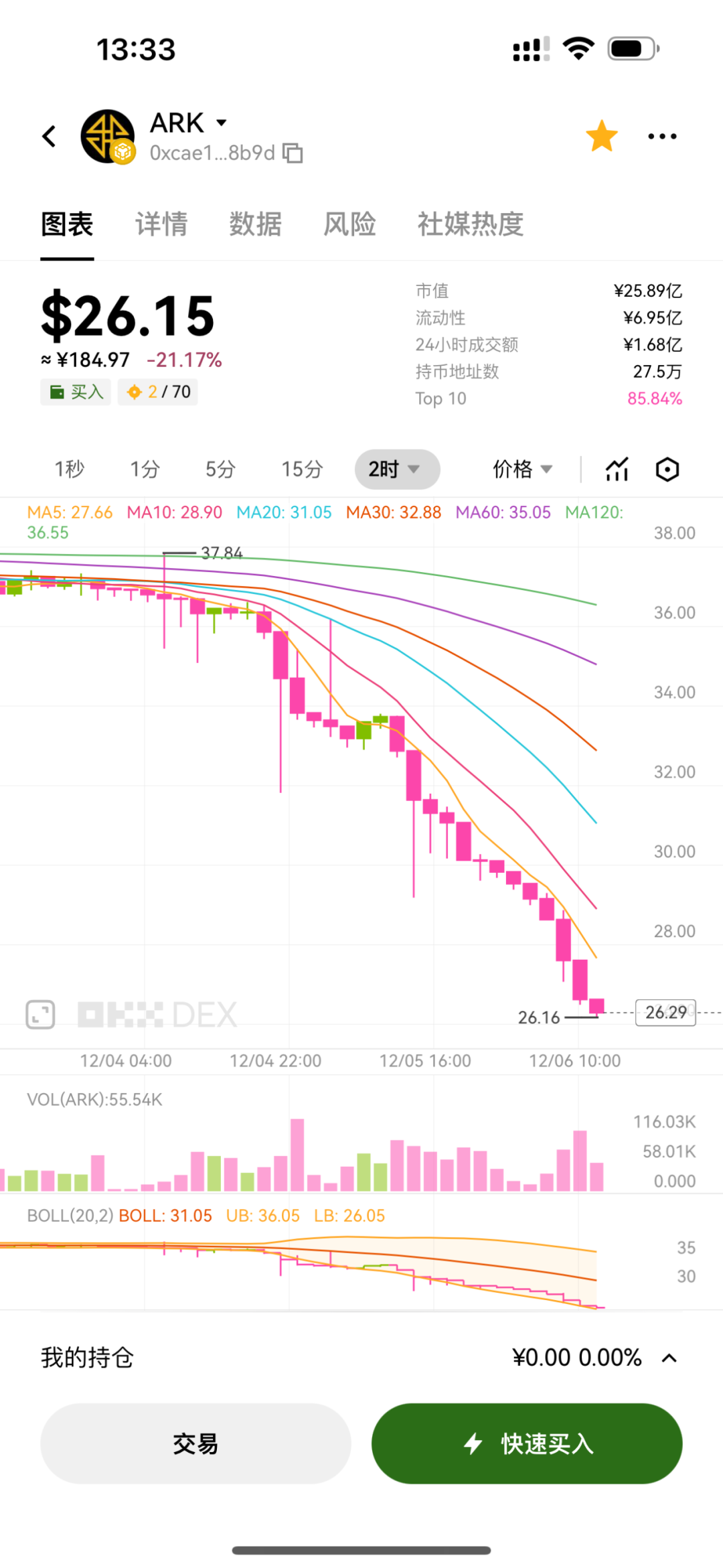Tap the green wallet 买入 badge
The image size is (723, 1568).
tap(75, 391)
